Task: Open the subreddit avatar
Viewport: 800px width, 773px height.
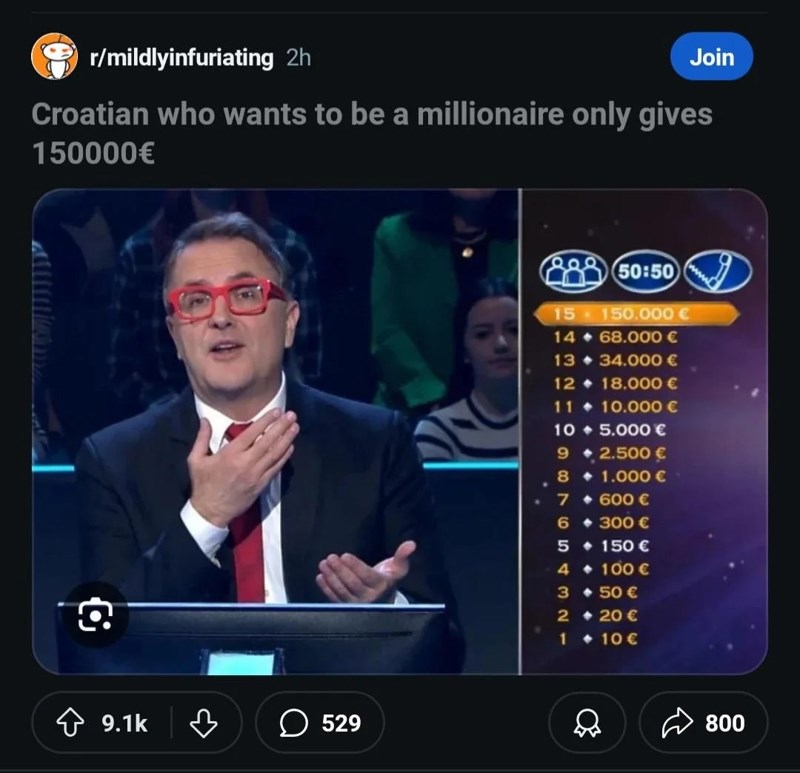Action: (x=55, y=57)
